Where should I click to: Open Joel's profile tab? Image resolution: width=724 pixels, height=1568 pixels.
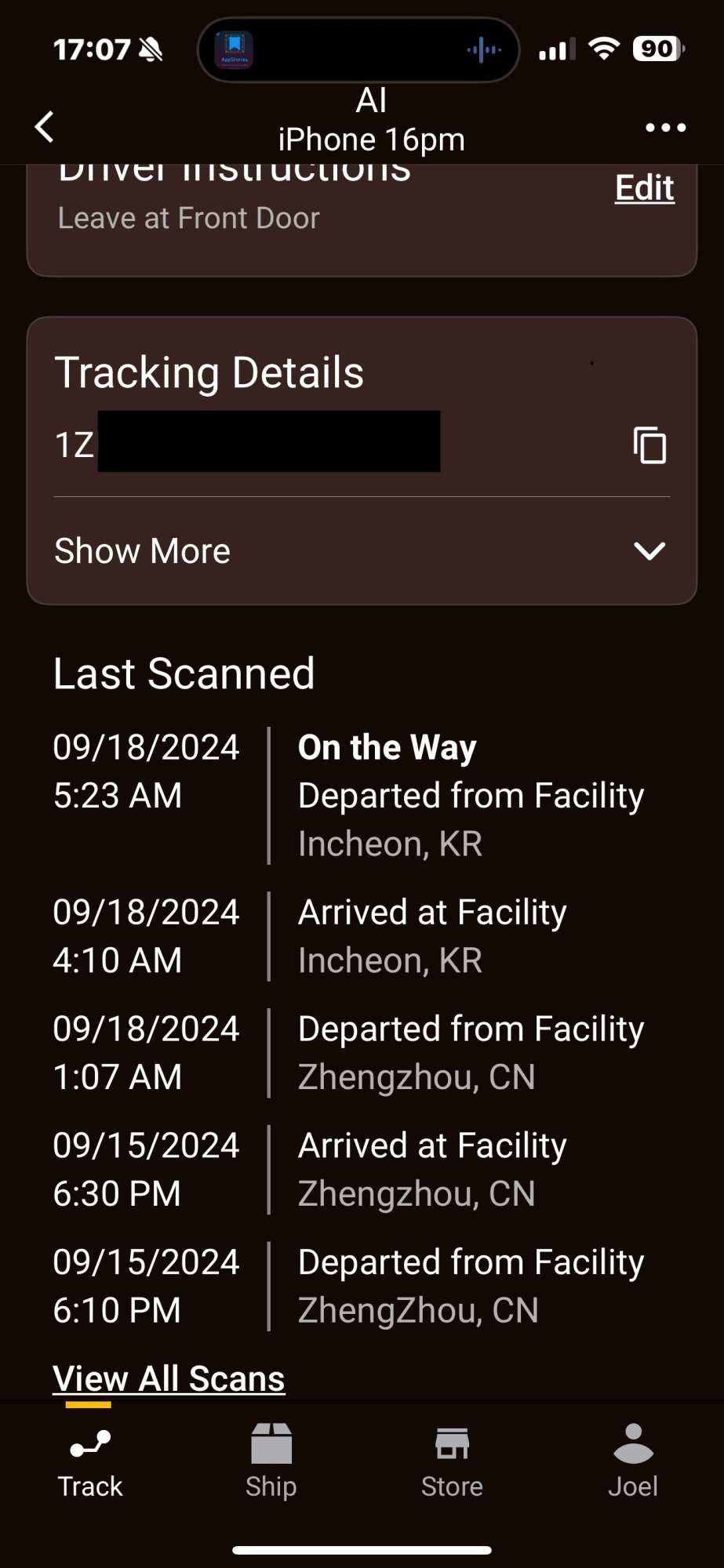pos(633,1461)
